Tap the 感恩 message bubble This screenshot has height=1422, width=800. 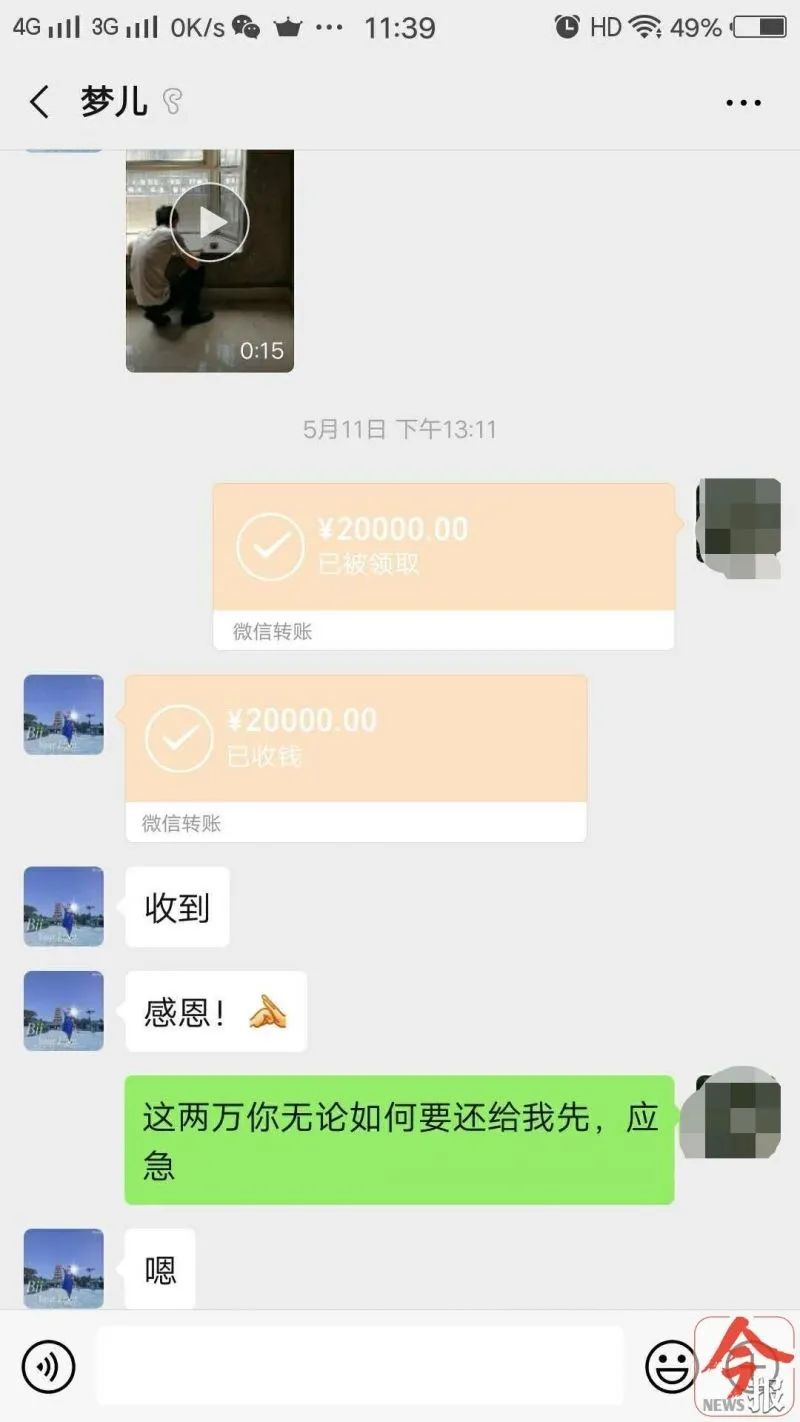tap(215, 1011)
